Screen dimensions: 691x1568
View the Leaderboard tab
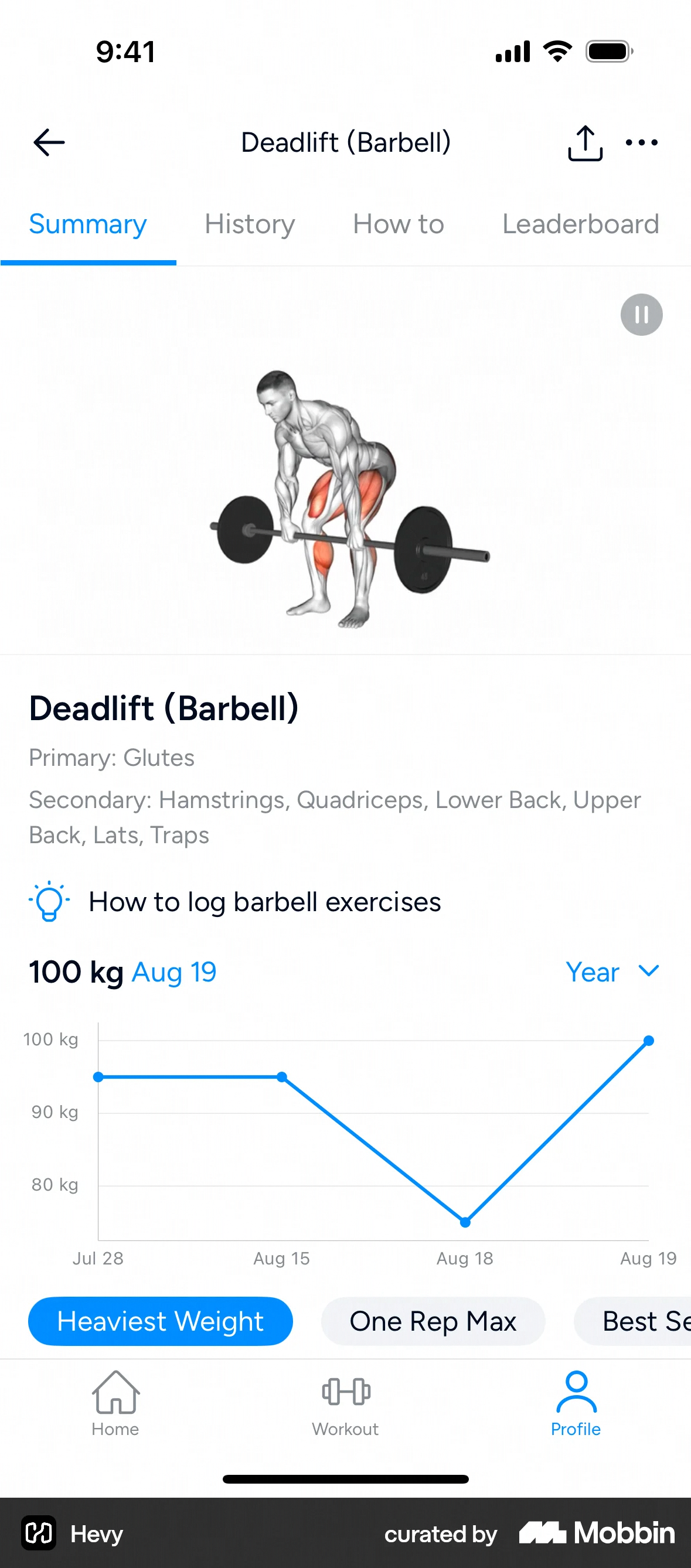580,224
